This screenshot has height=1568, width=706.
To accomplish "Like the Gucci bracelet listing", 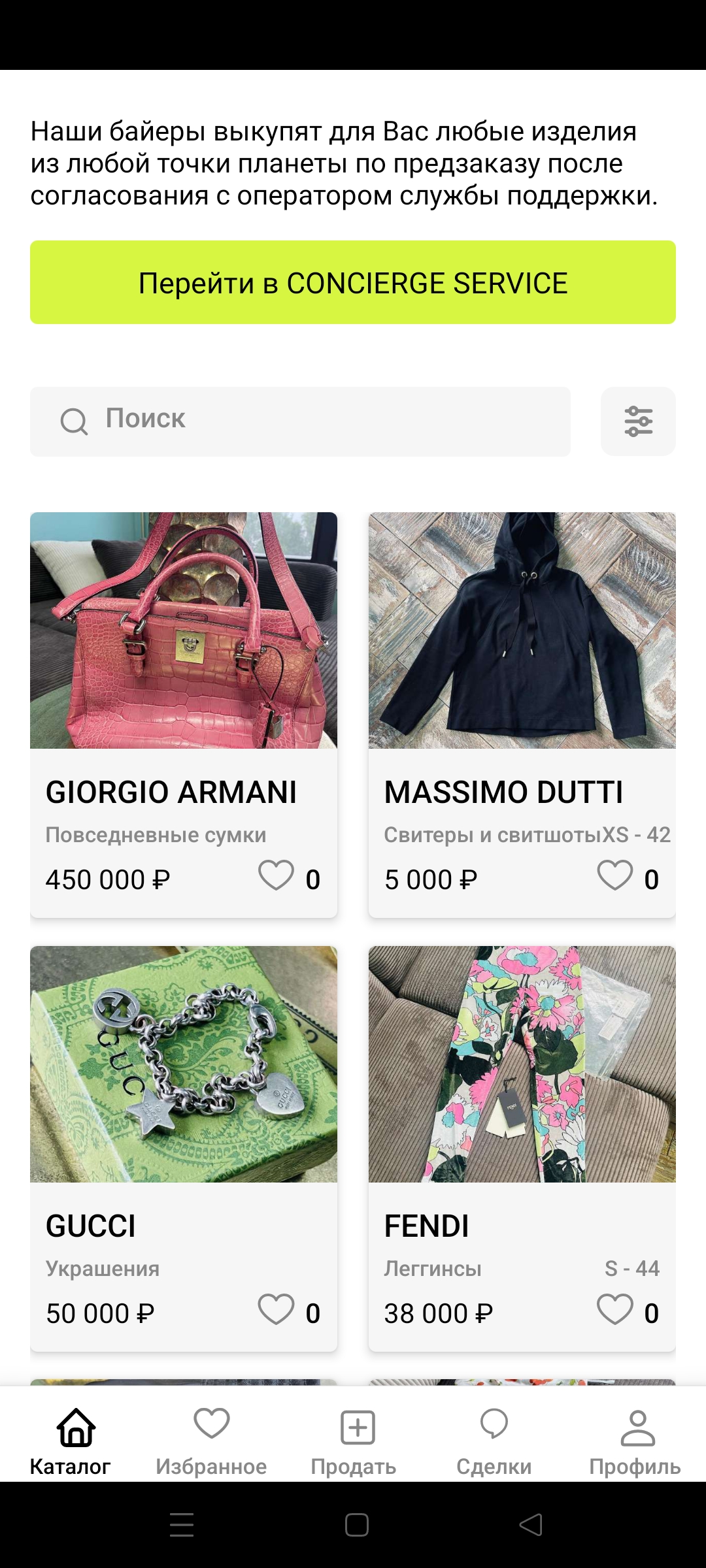I will [x=276, y=1309].
